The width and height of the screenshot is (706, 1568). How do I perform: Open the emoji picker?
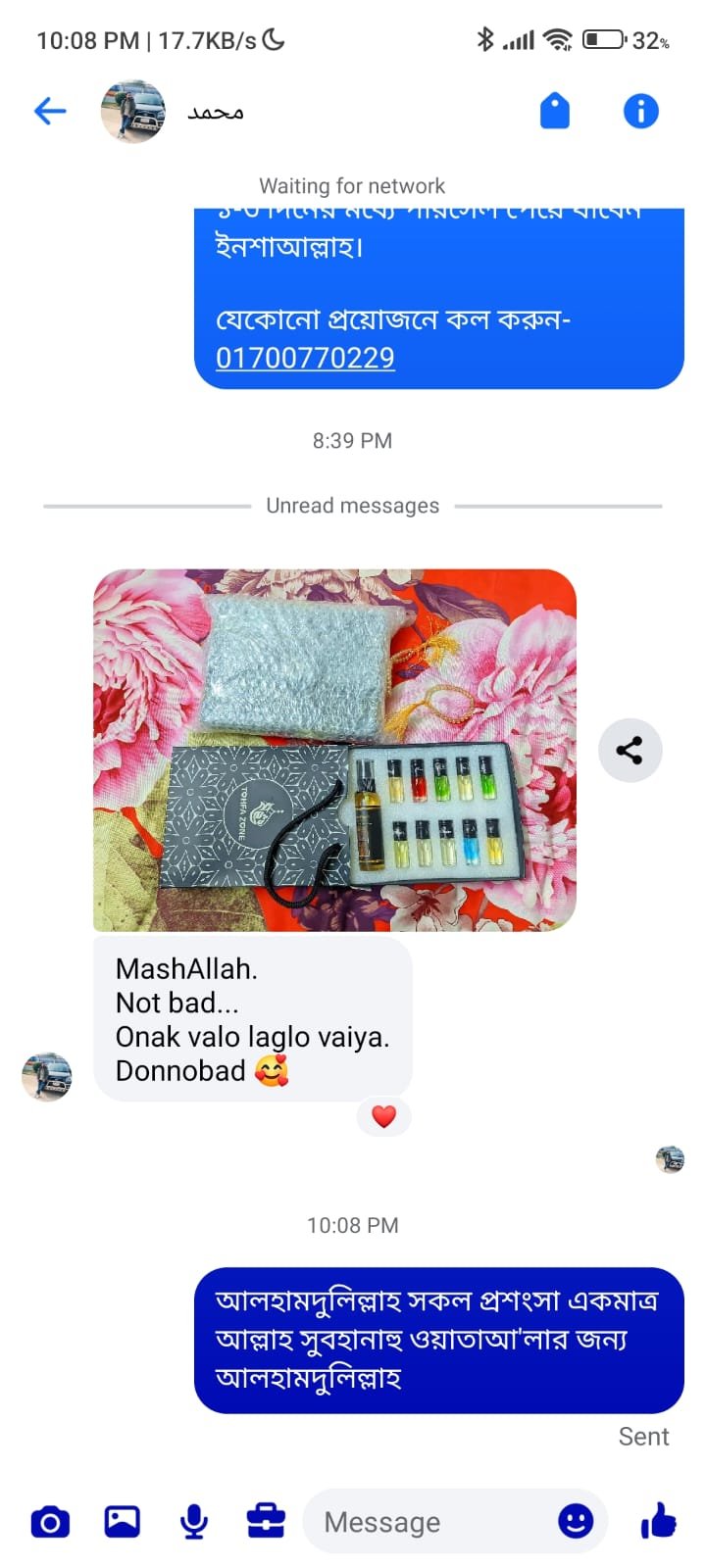pyautogui.click(x=576, y=1521)
